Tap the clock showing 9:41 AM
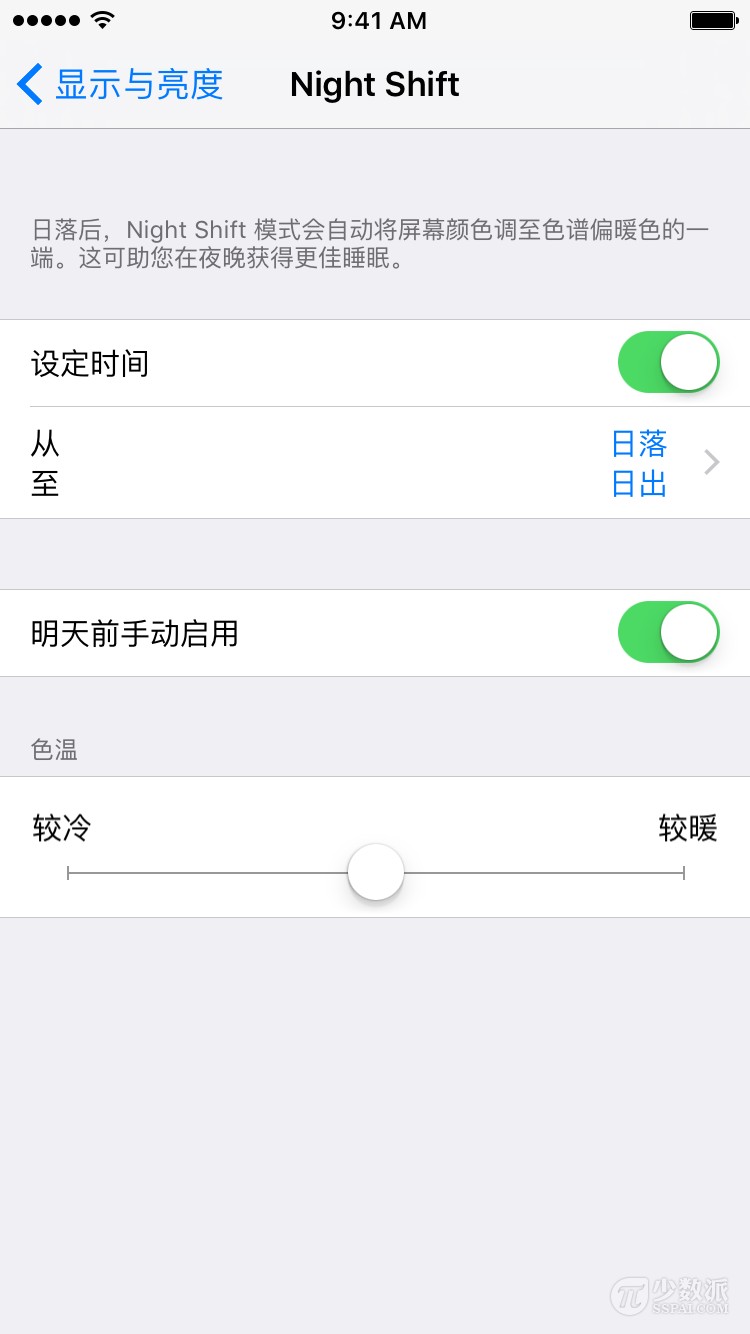Viewport: 750px width, 1334px height. (378, 19)
